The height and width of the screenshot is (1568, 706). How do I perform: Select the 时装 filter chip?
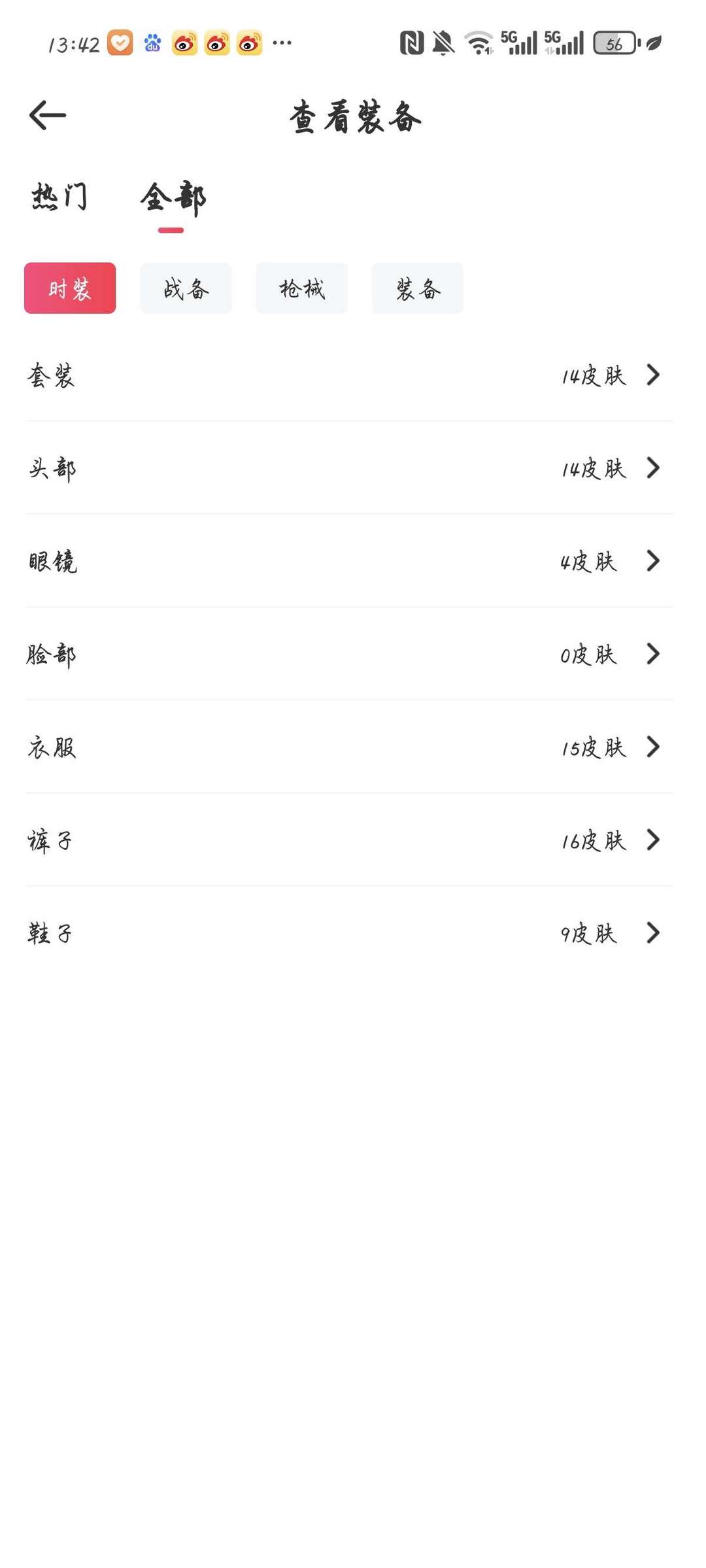coord(70,288)
